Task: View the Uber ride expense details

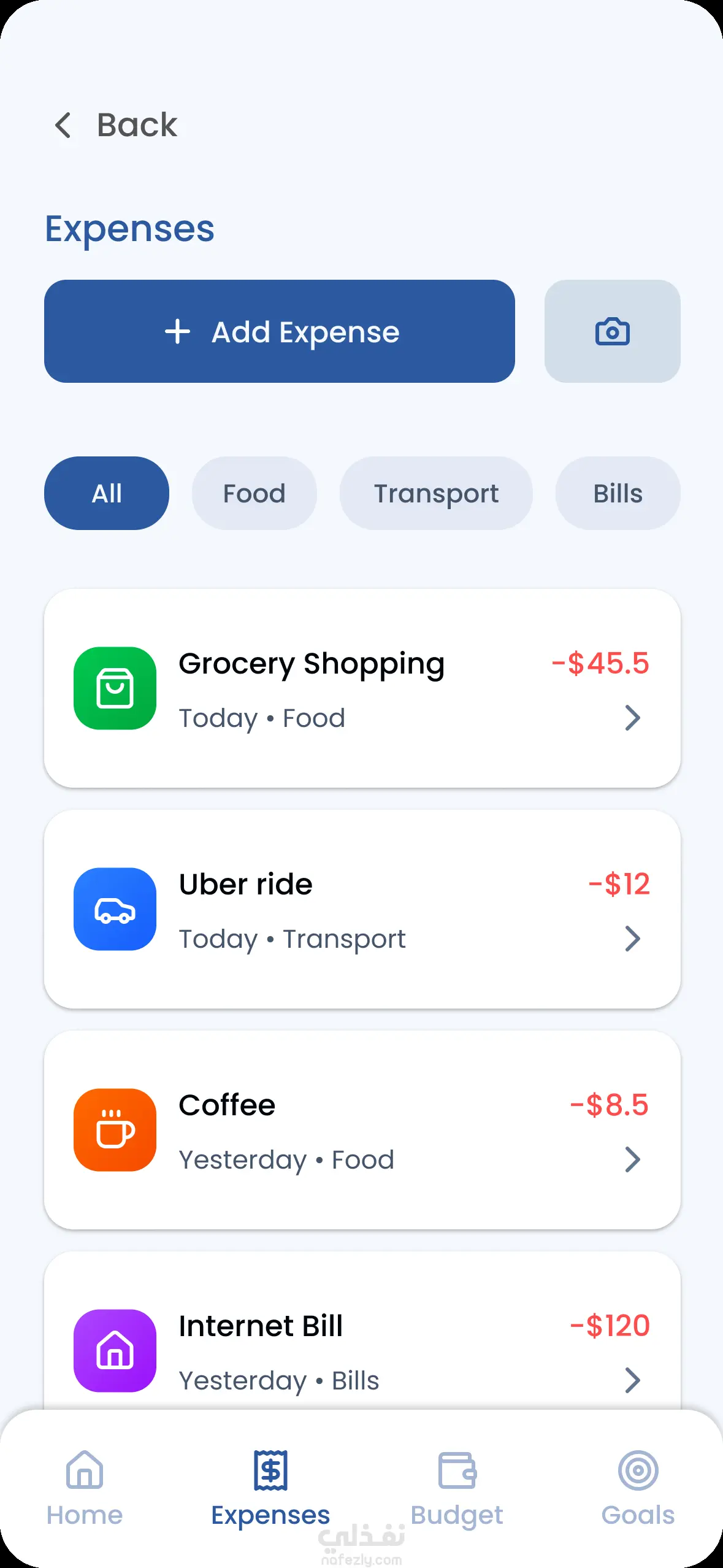Action: point(362,909)
